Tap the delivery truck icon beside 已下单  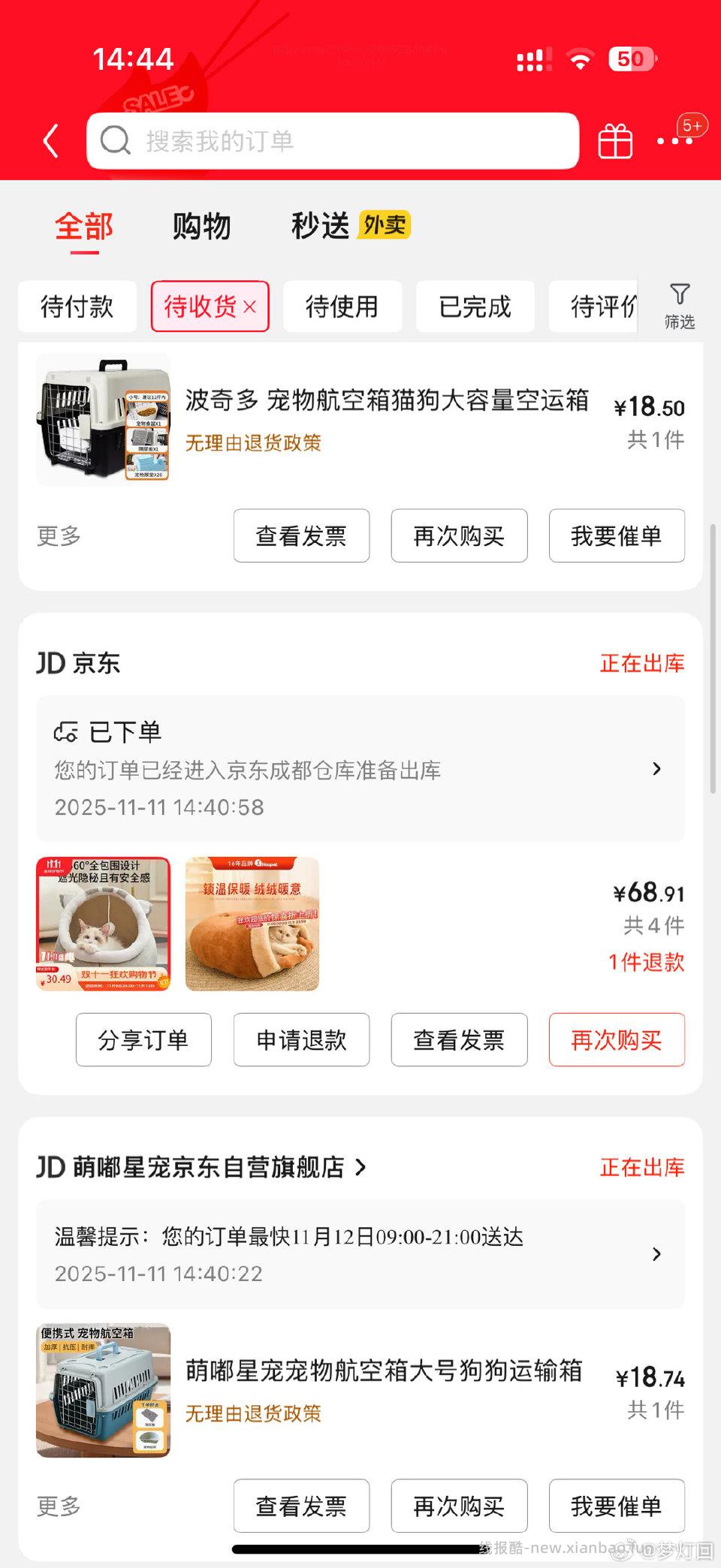66,730
